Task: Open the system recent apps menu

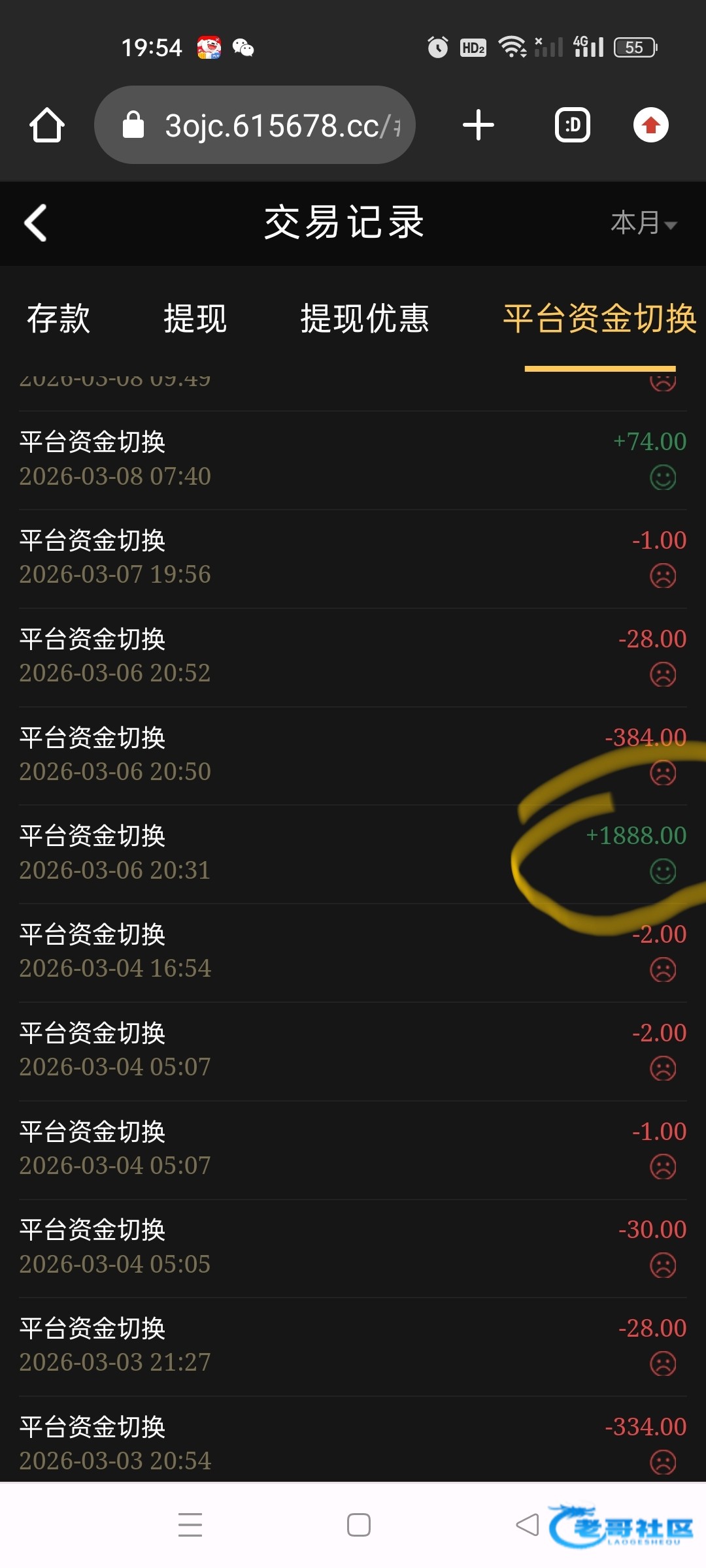Action: pyautogui.click(x=190, y=1524)
